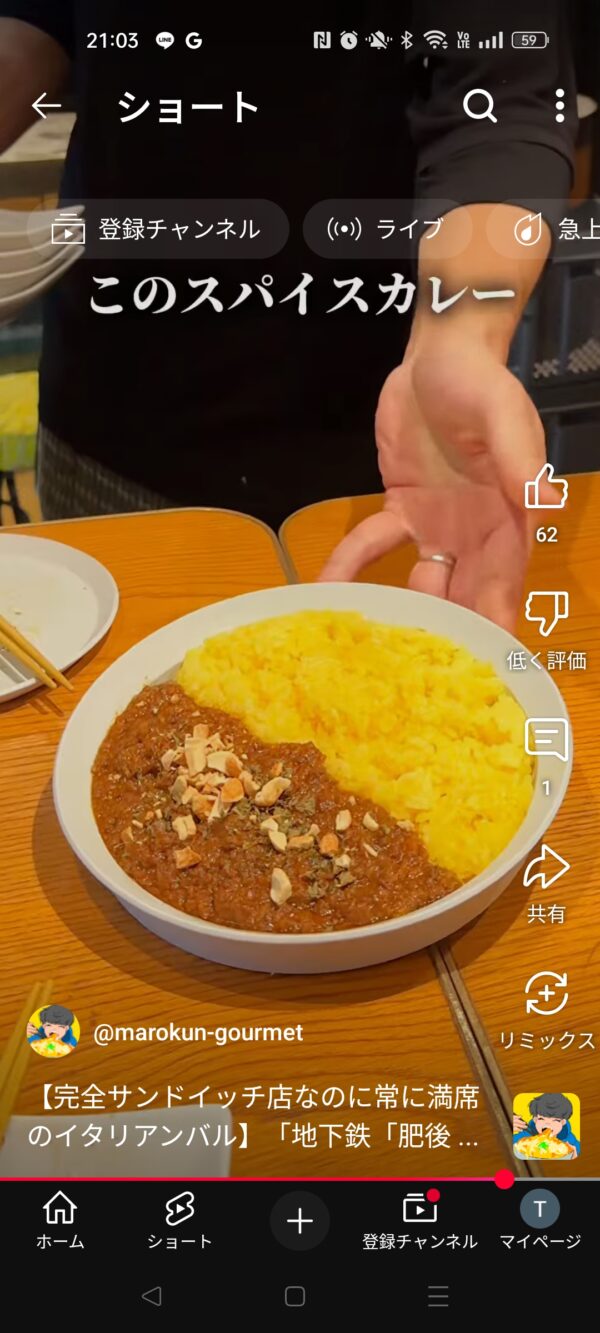Open the comments on this short
The image size is (600, 1333).
(546, 741)
